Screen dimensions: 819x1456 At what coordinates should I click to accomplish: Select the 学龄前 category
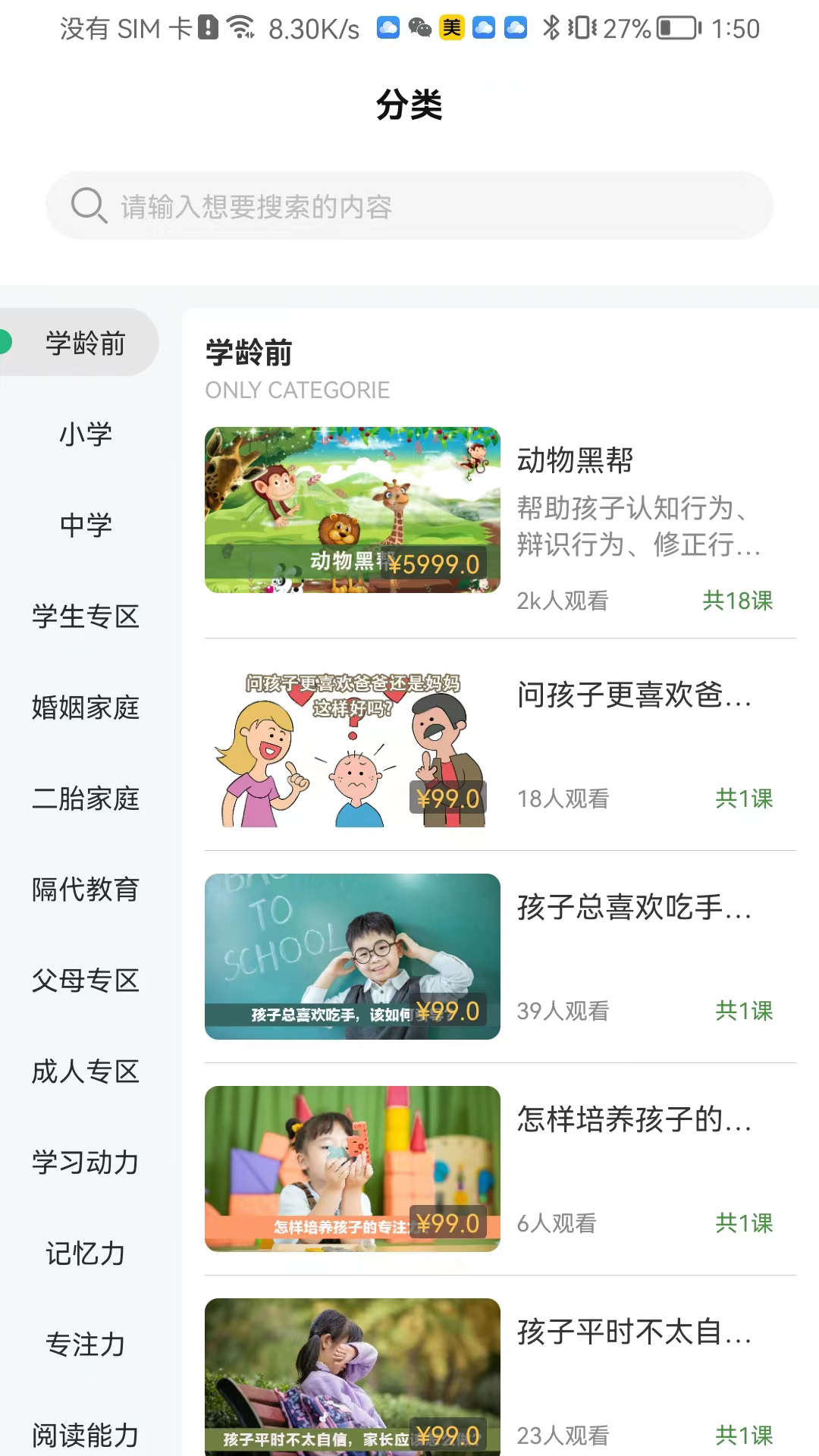tap(86, 344)
